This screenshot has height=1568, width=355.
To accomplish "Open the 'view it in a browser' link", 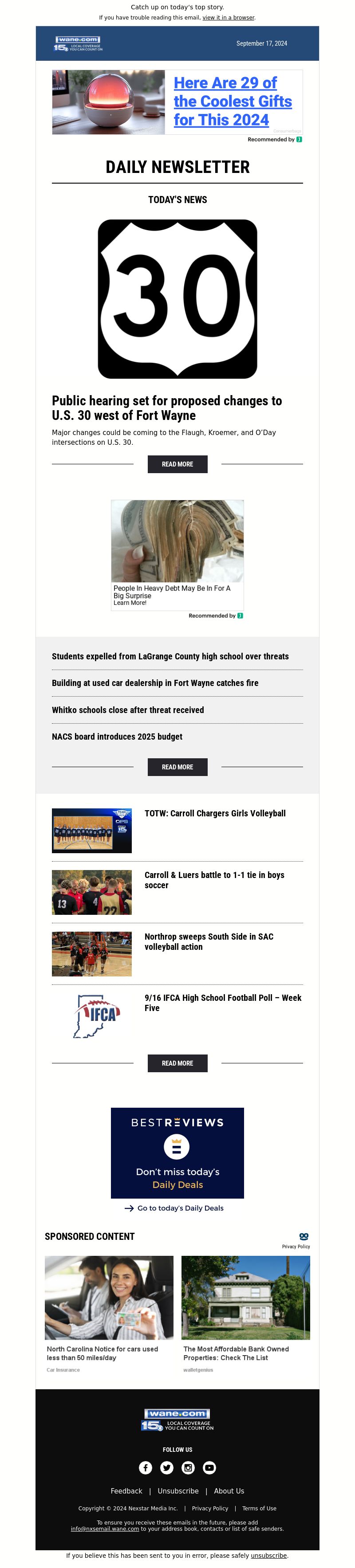I will click(x=229, y=18).
